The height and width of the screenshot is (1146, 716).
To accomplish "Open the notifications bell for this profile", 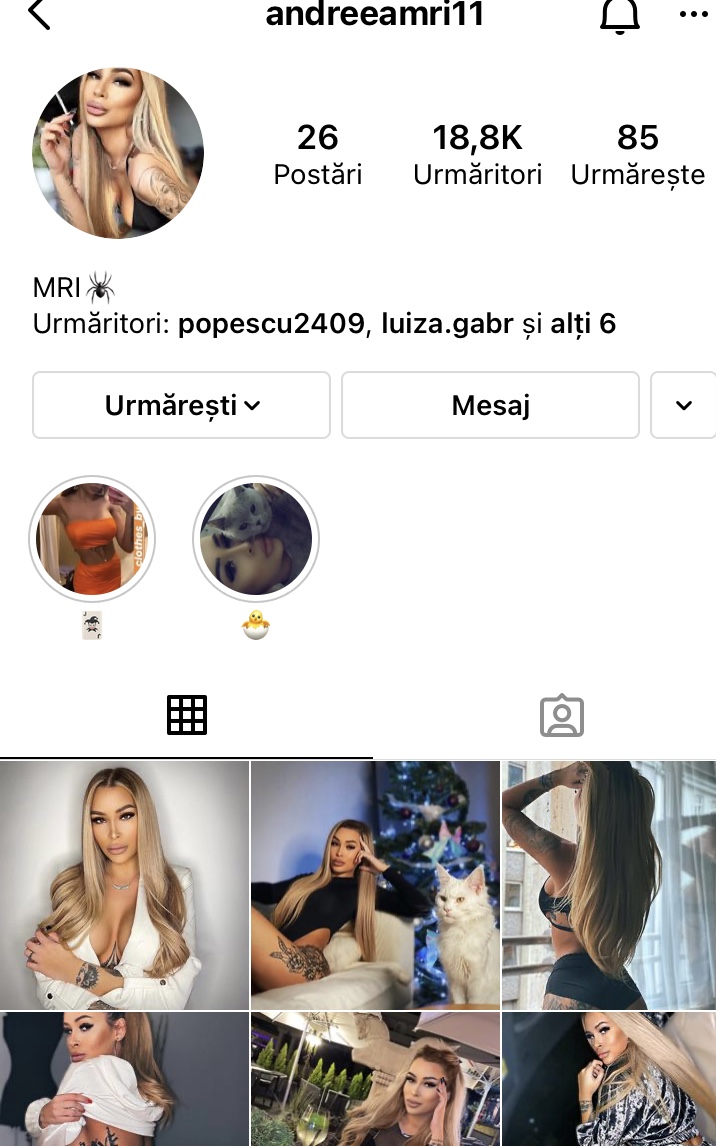I will pos(619,16).
